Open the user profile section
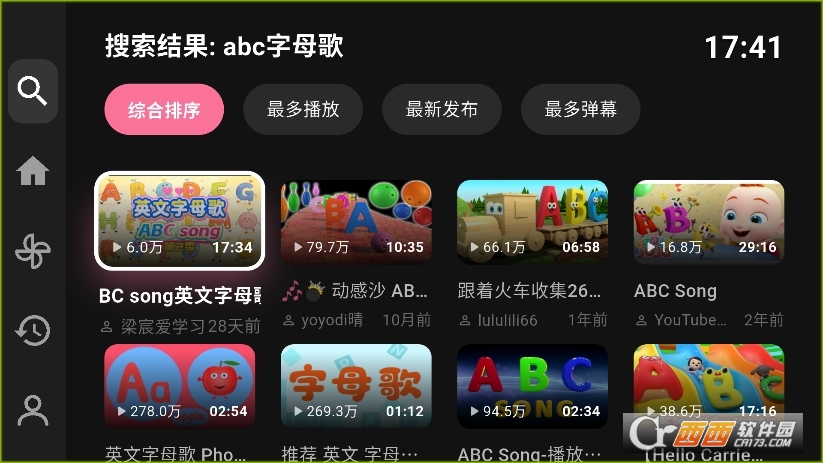This screenshot has width=823, height=463. pos(33,410)
